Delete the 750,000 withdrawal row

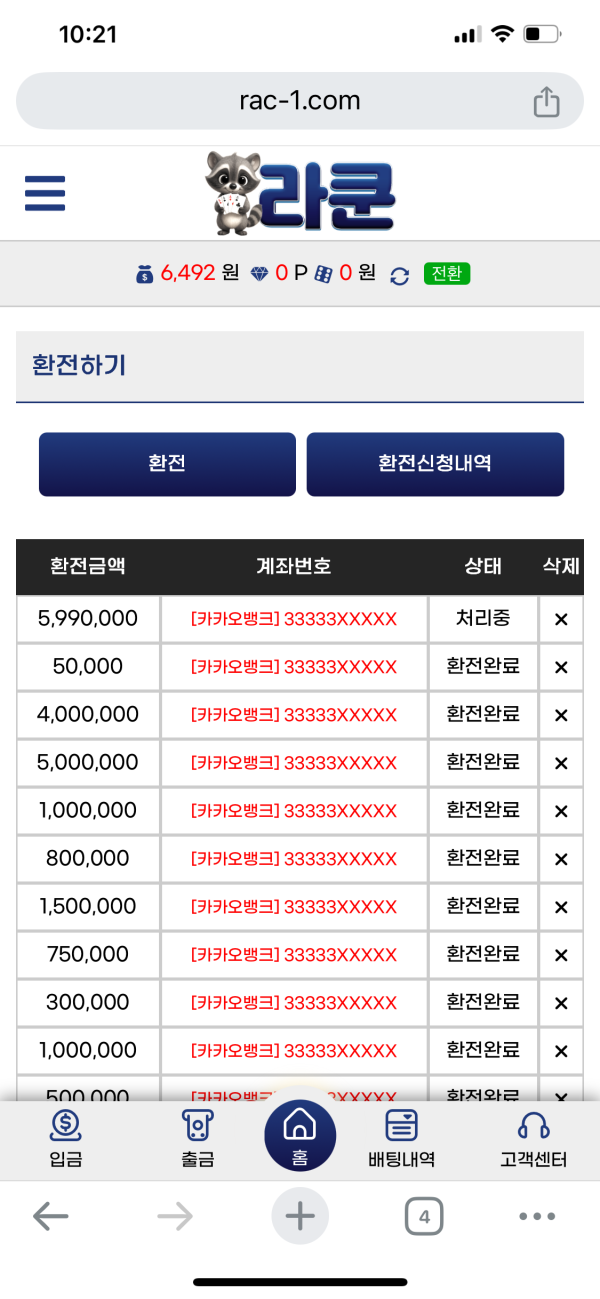point(561,956)
